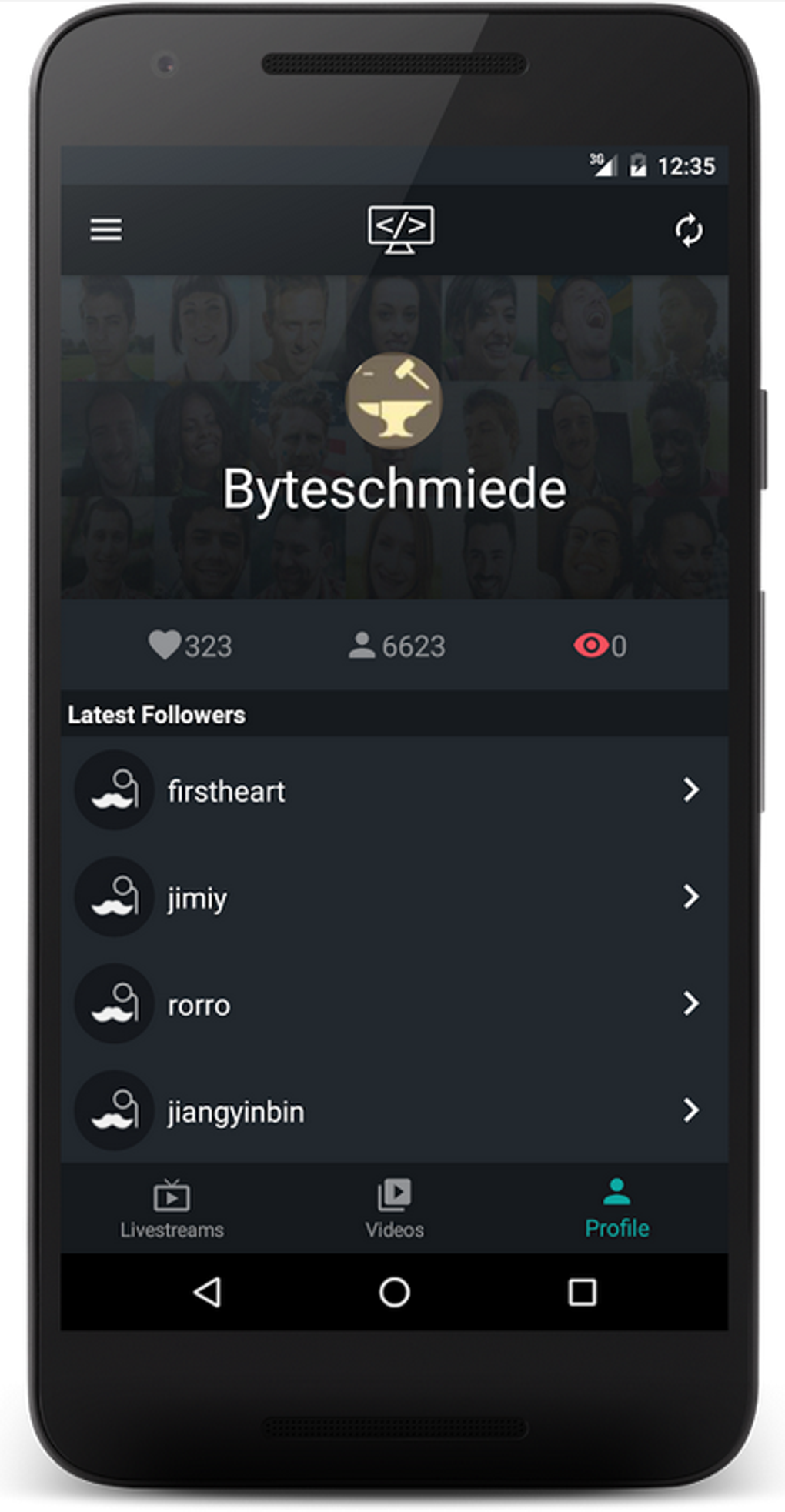This screenshot has width=785, height=1512.
Task: Switch to the Livestreams tab
Action: (171, 1207)
